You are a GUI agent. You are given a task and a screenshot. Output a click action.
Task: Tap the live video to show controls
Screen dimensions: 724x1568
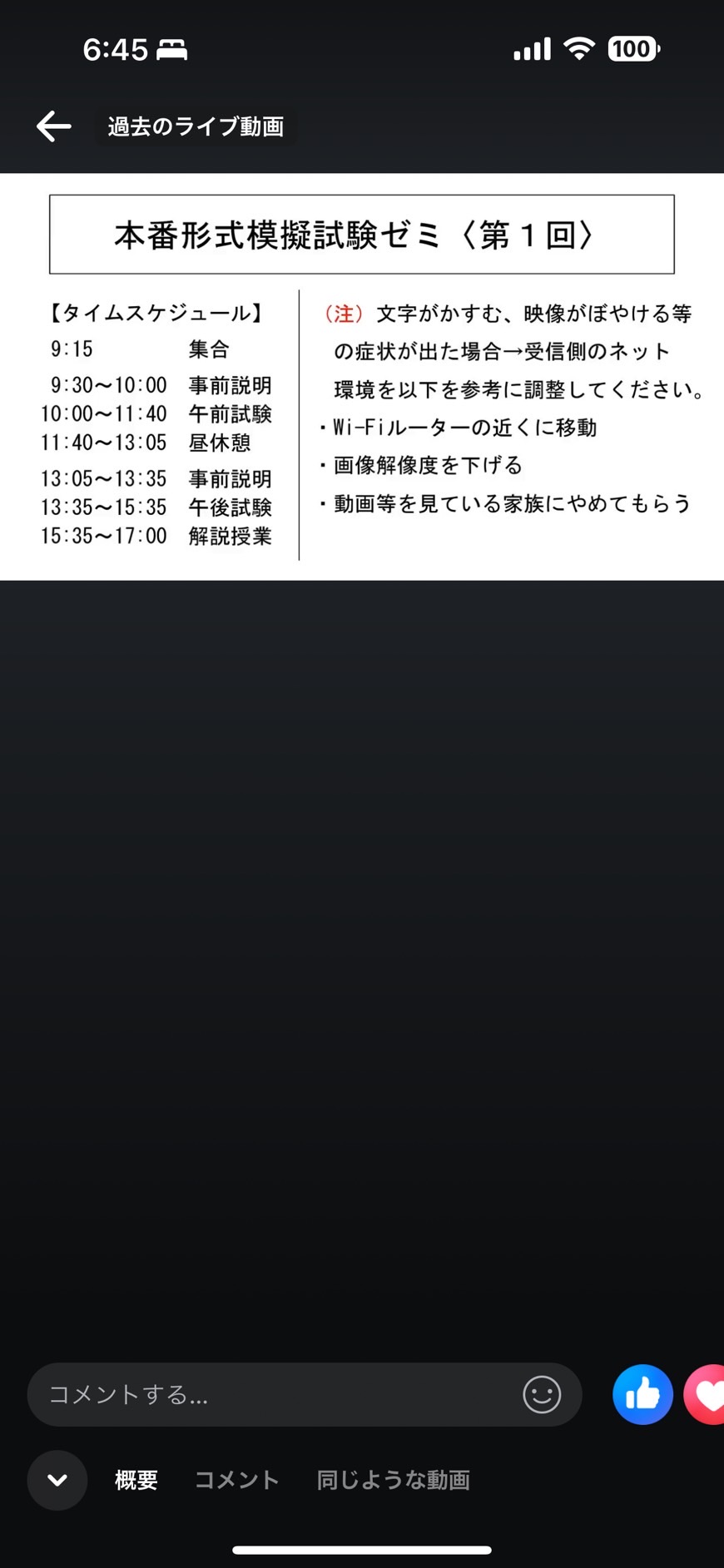point(362,377)
